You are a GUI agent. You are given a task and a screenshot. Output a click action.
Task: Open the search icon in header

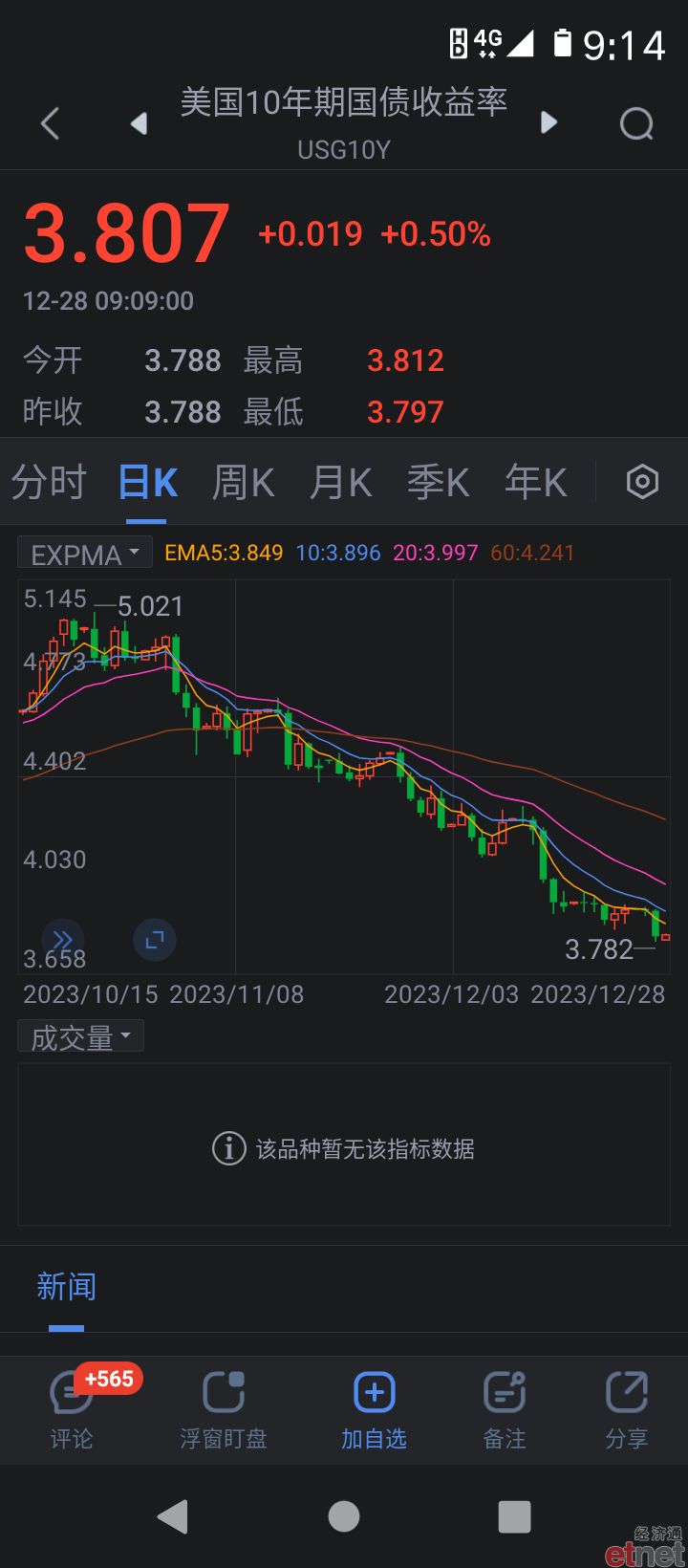[636, 123]
